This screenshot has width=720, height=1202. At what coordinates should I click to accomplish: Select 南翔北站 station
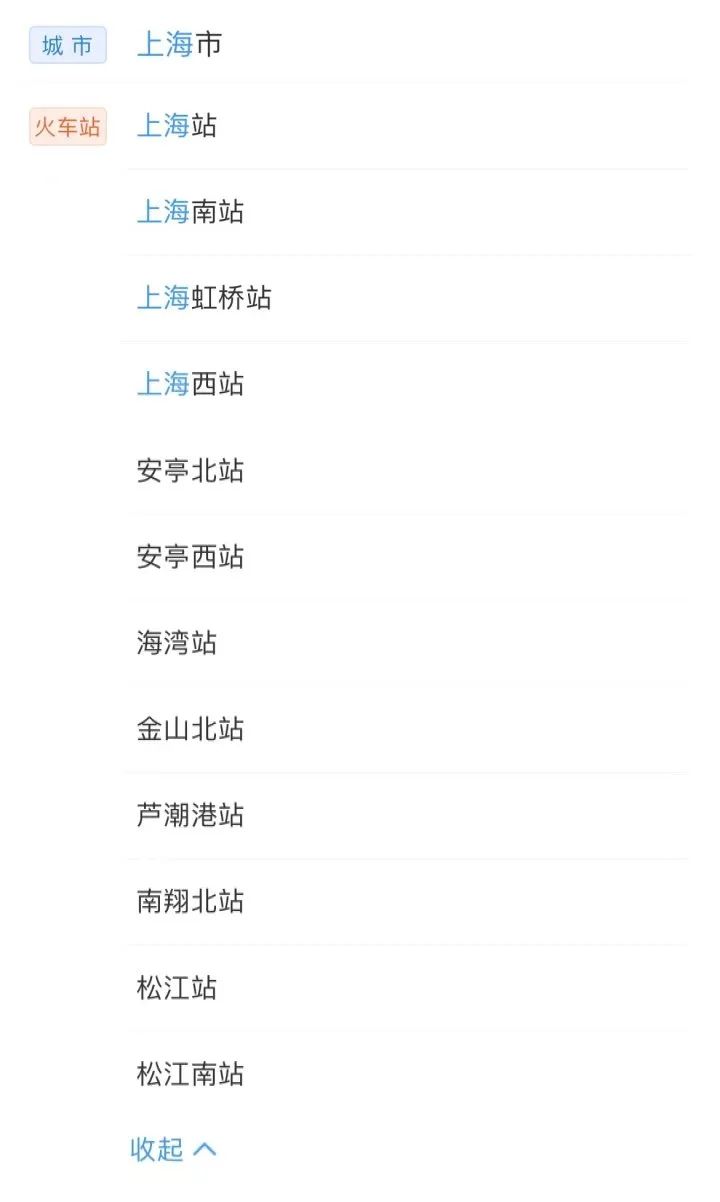pos(190,901)
